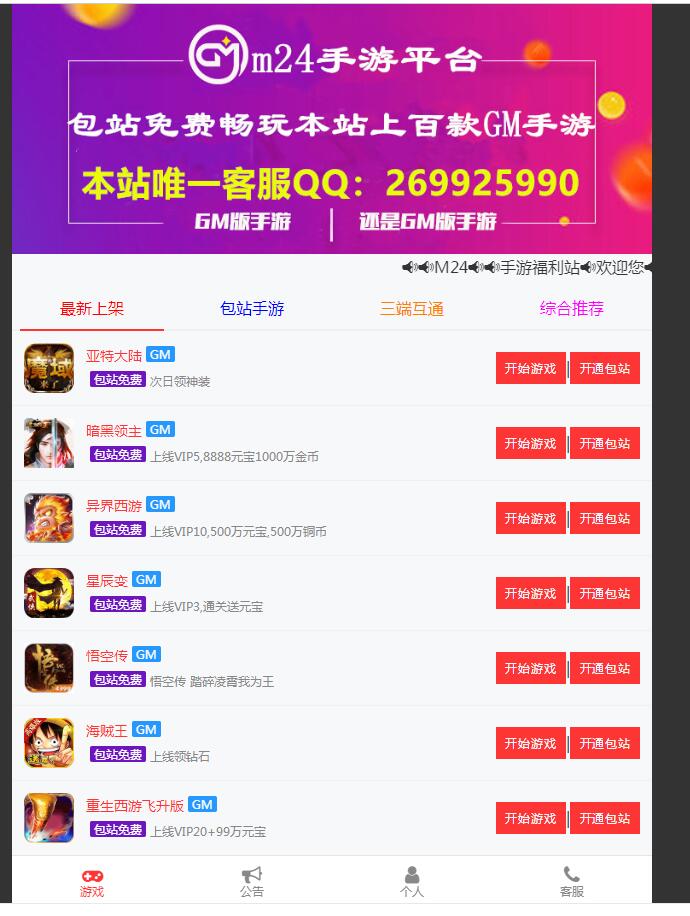Start the game 重生西游飞升版
The image size is (690, 916).
(x=530, y=818)
